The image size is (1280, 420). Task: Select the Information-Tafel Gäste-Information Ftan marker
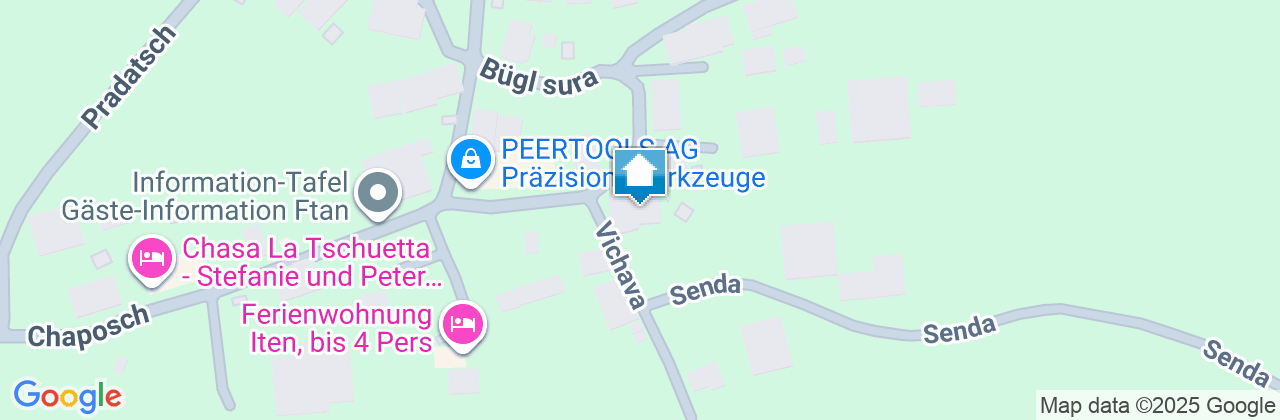click(x=378, y=192)
